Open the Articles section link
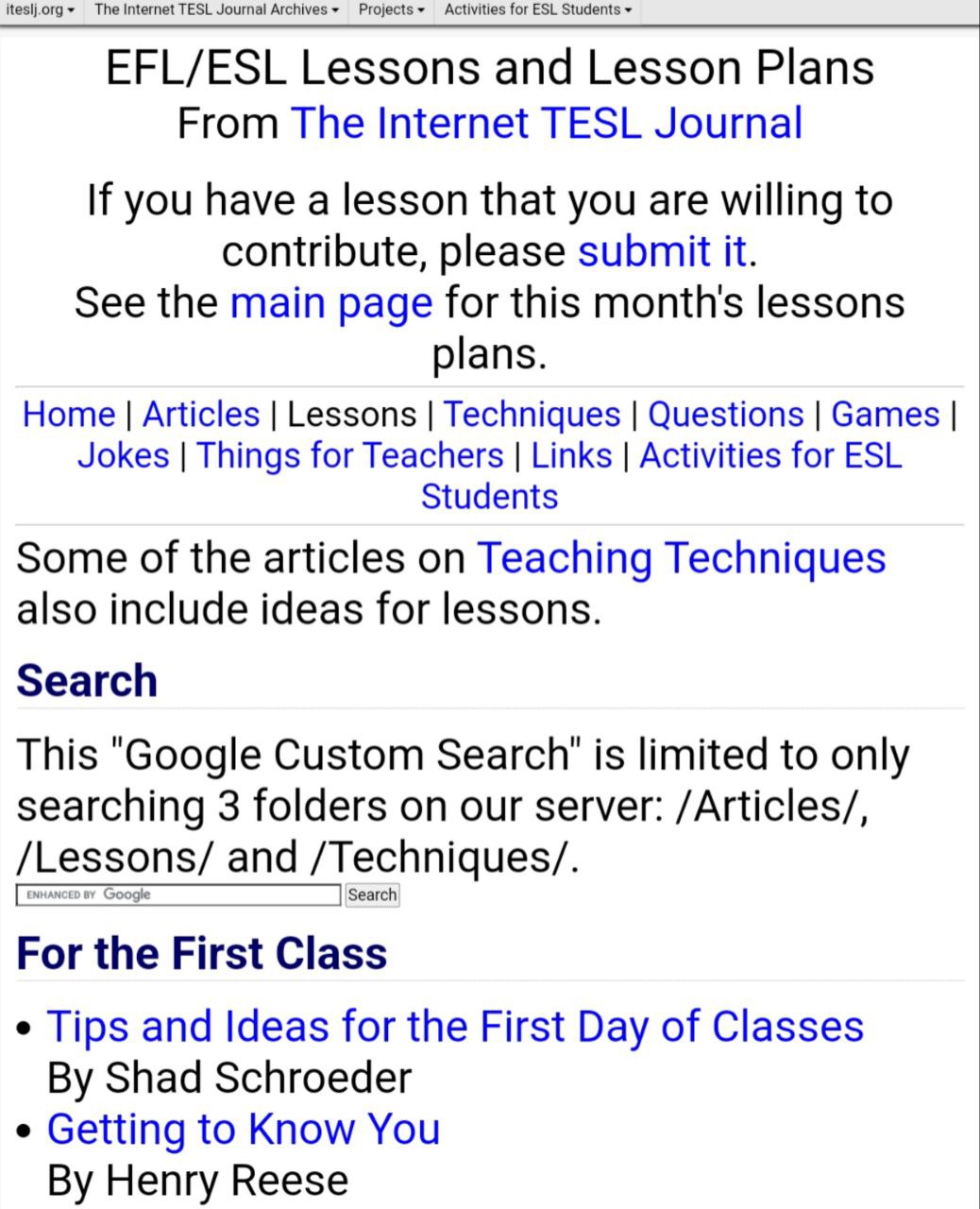Screen dimensions: 980x1209 pos(201,415)
